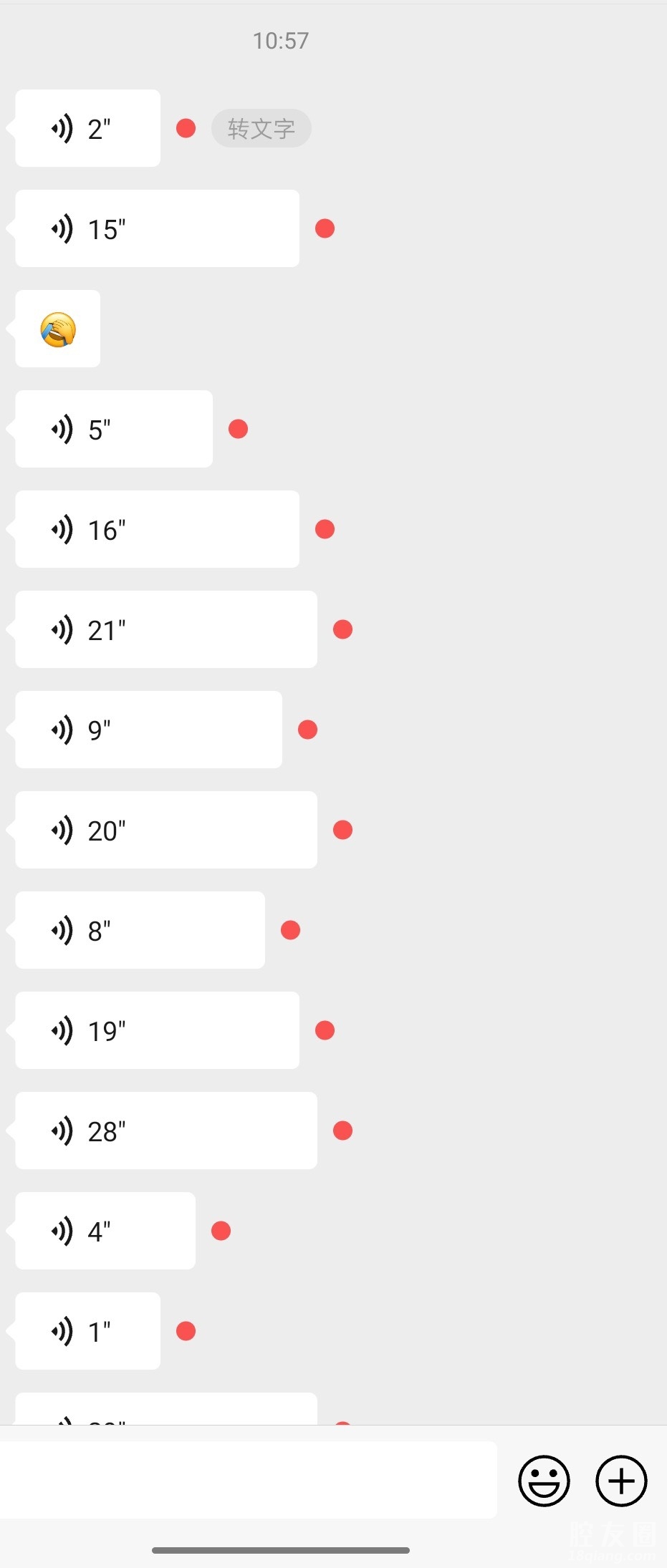The height and width of the screenshot is (1568, 667).
Task: Play the 28-second voice message
Action: (x=165, y=1131)
